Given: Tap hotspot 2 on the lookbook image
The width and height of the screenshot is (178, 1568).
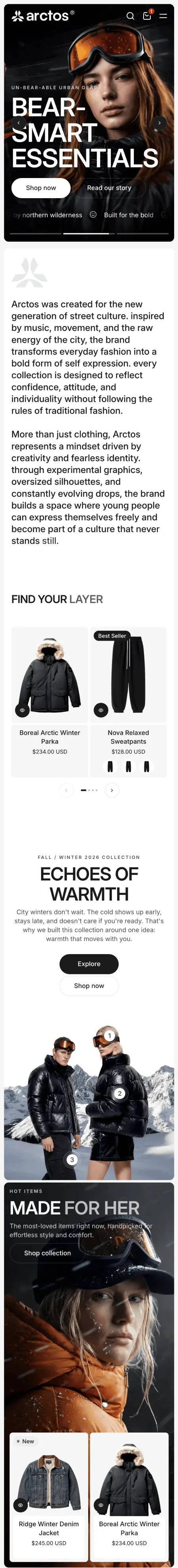Looking at the screenshot, I should (x=119, y=1093).
